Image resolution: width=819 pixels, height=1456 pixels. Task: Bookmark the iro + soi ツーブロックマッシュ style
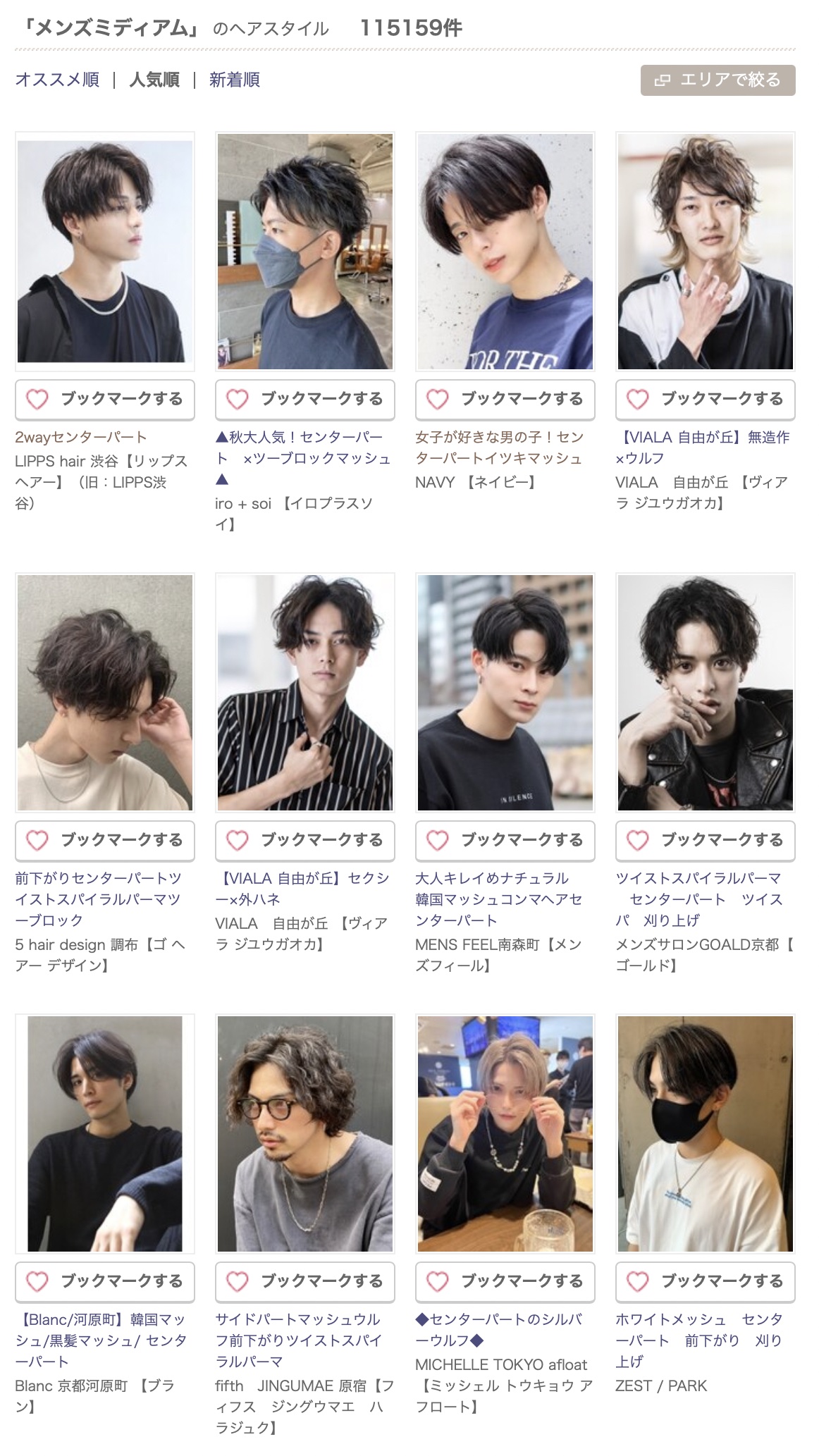coord(304,400)
